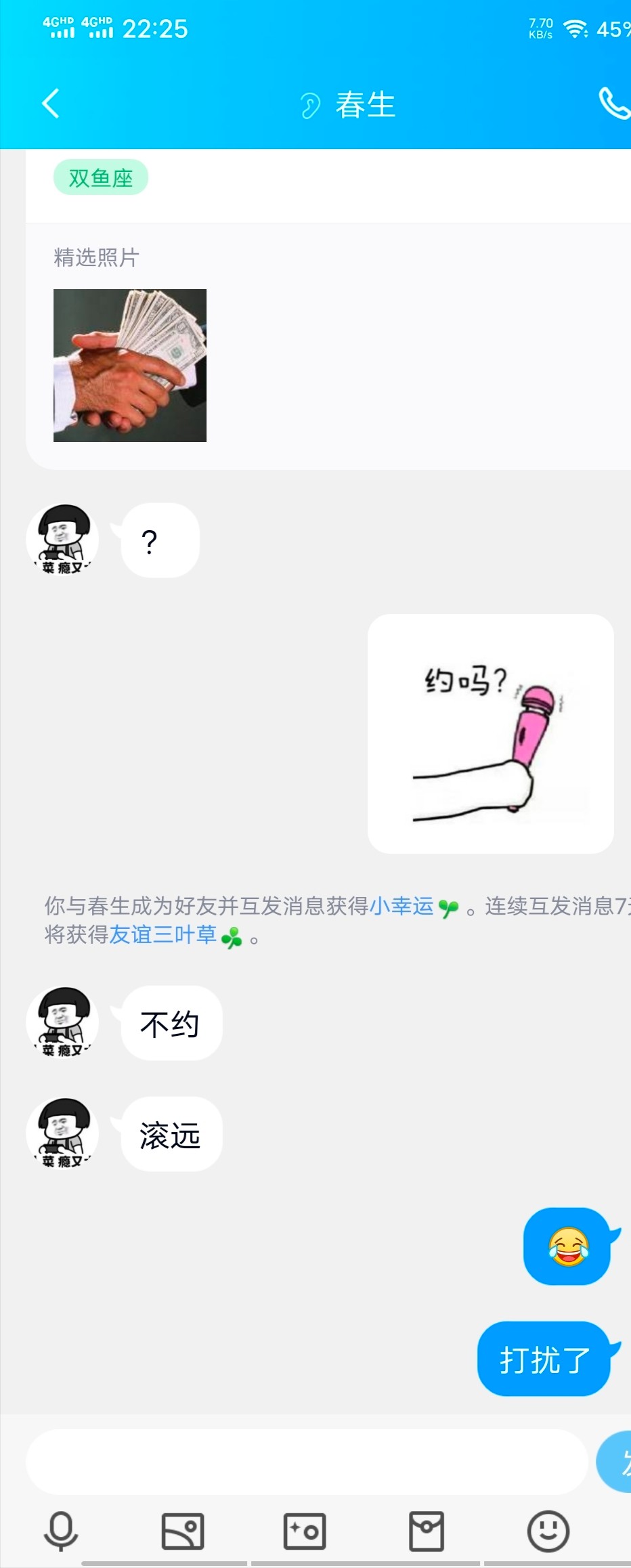The height and width of the screenshot is (1568, 631).
Task: Pick a photo from the gallery
Action: click(x=183, y=1531)
